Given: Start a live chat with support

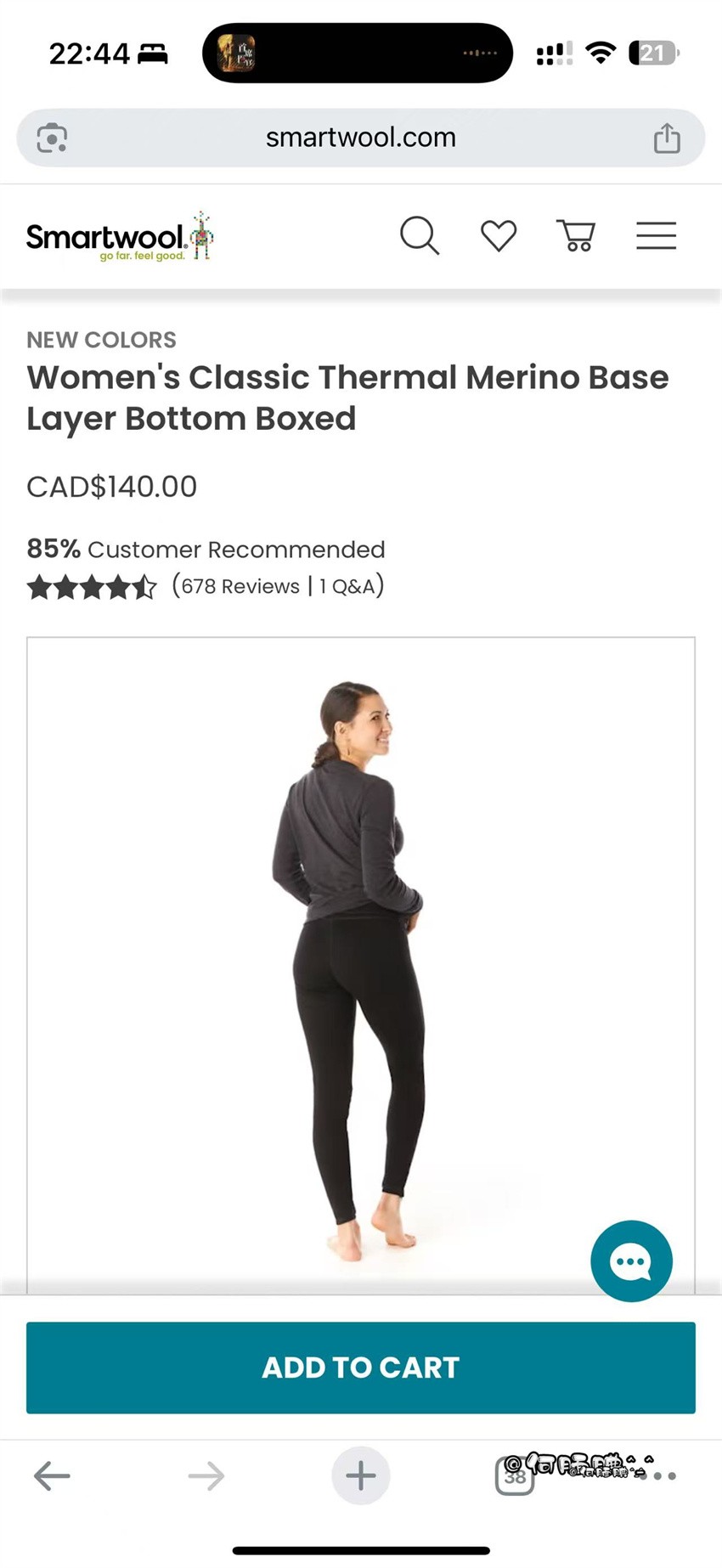Looking at the screenshot, I should tap(631, 1261).
